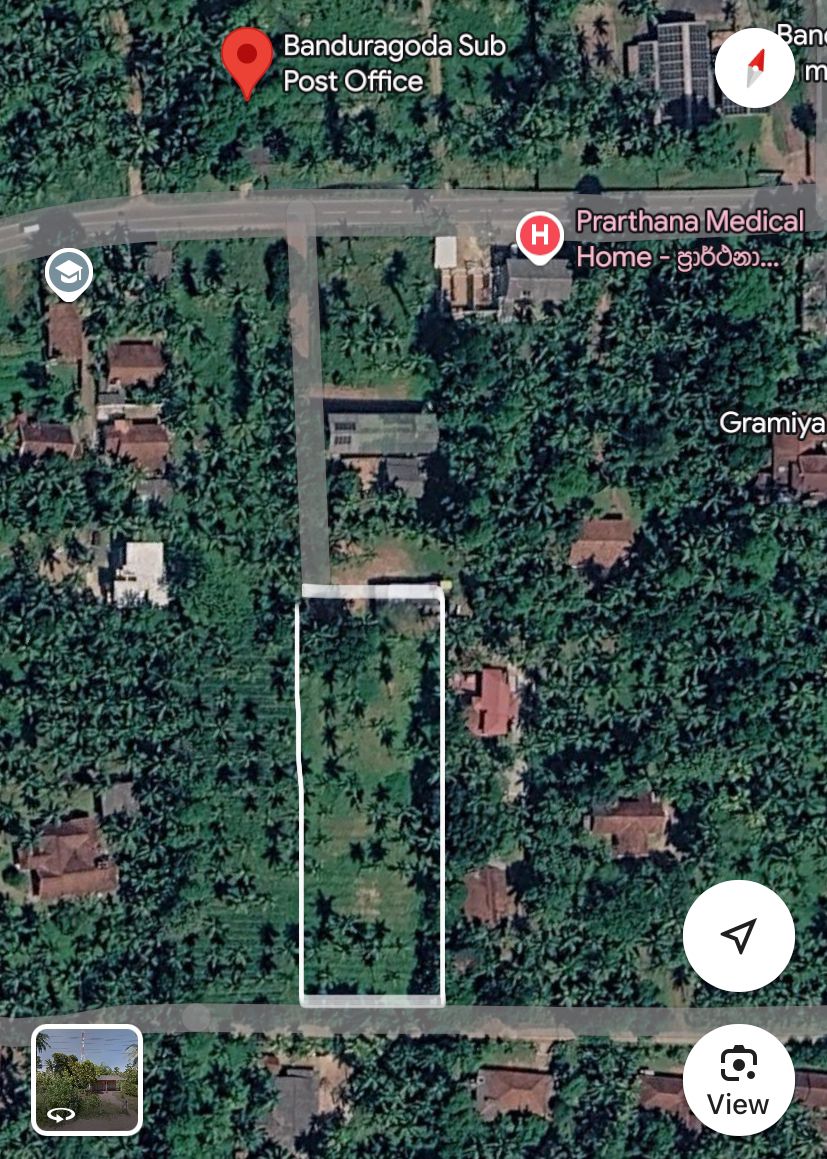
Task: Open the Gramiya place label
Action: pyautogui.click(x=772, y=423)
